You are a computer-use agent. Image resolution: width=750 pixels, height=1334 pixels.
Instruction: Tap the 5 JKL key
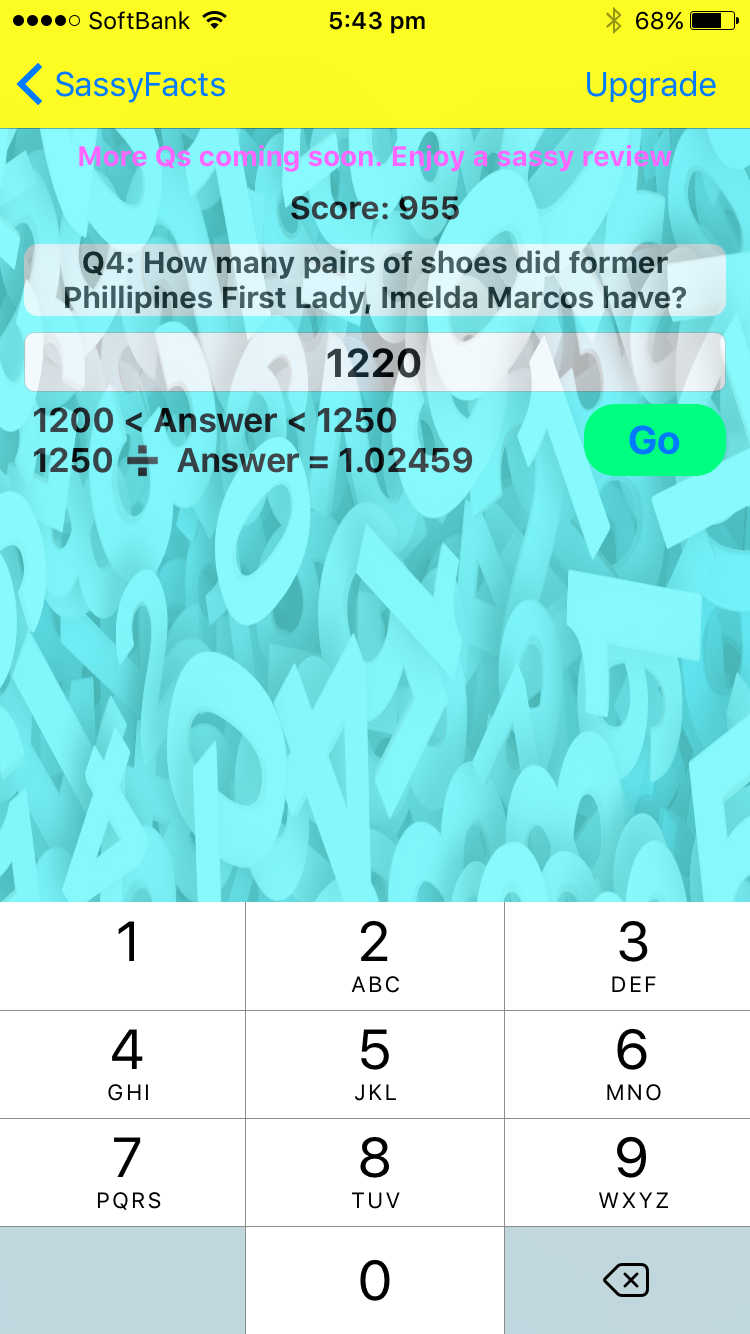(375, 1064)
